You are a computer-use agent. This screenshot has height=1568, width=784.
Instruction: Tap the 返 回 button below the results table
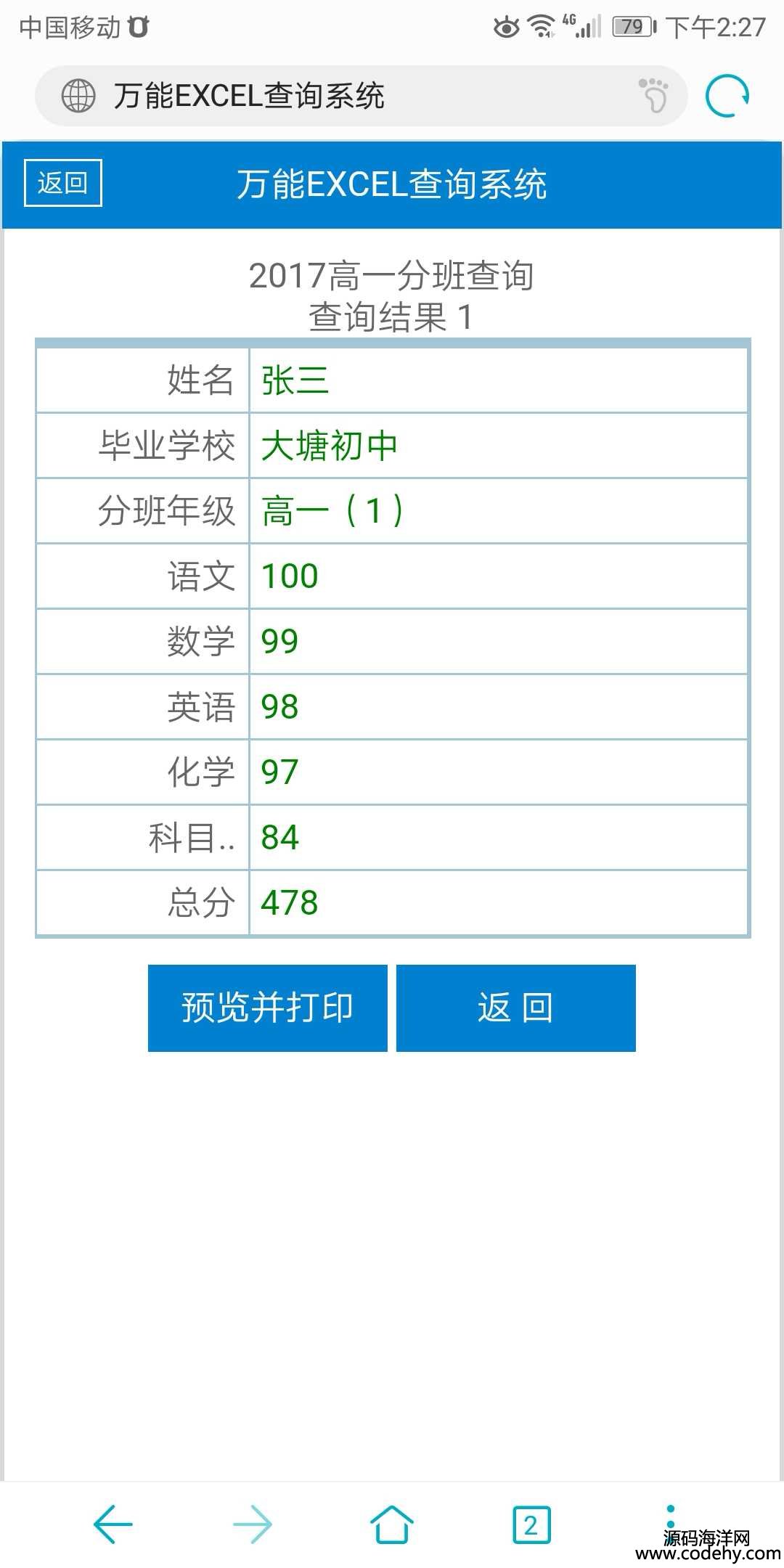pos(516,1008)
